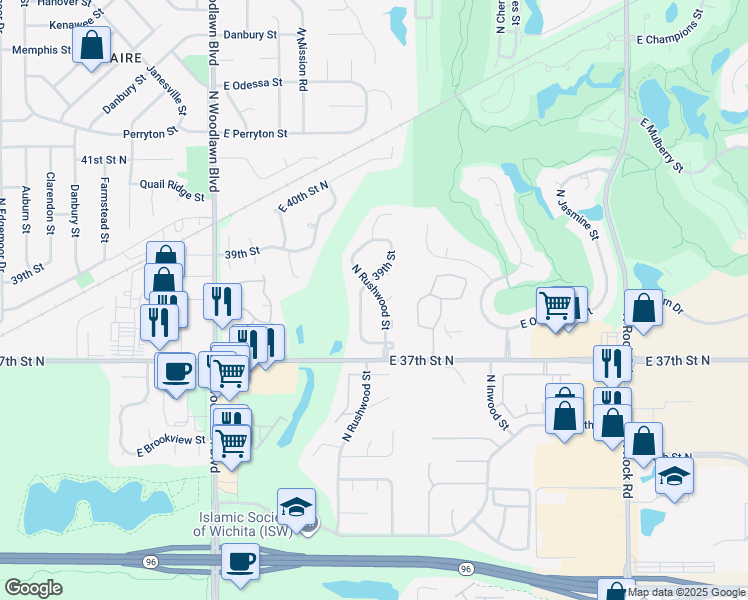Tap the Islamic Society of Wichita place label

242,524
